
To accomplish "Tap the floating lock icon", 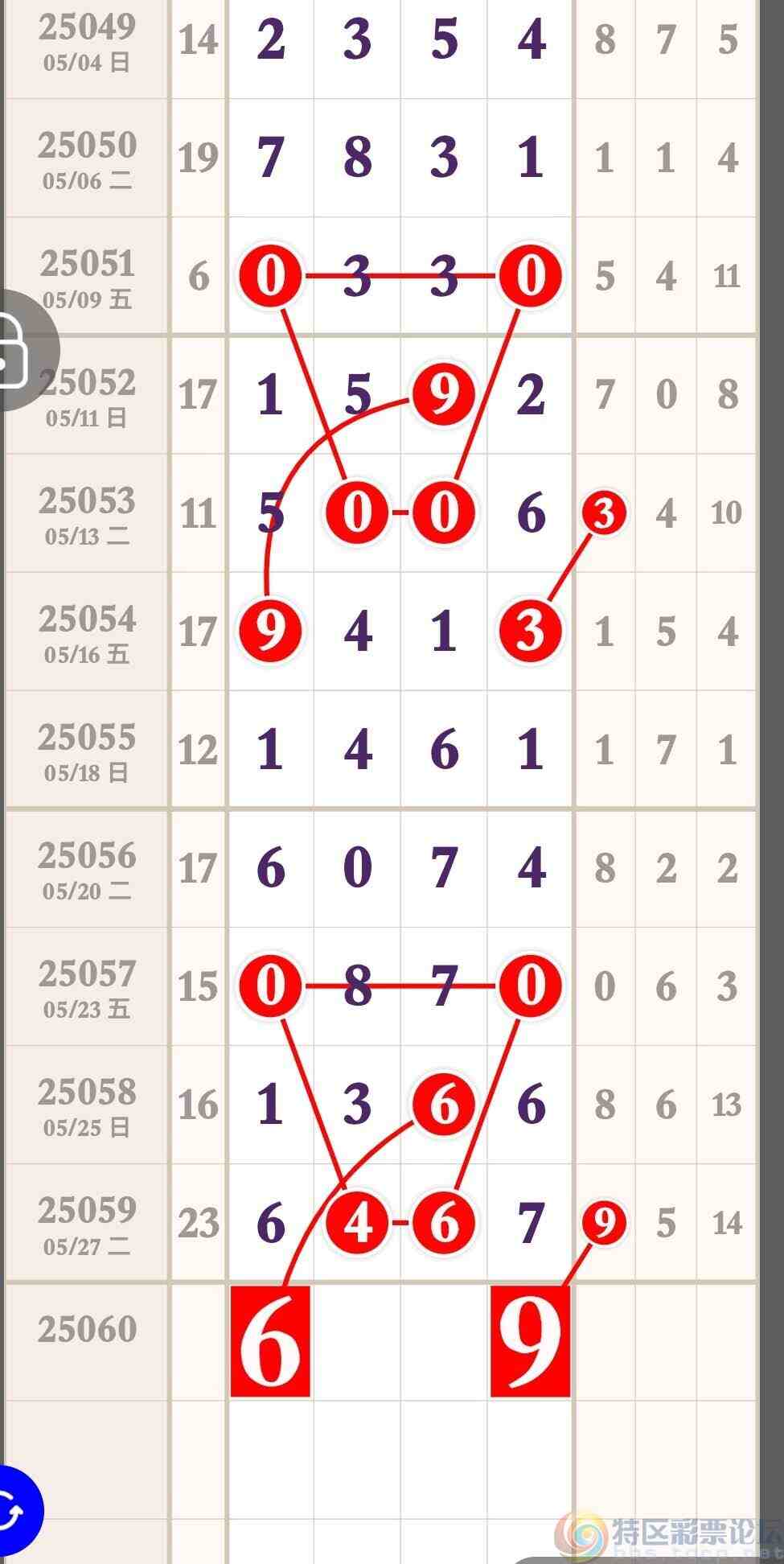I will pos(18,351).
